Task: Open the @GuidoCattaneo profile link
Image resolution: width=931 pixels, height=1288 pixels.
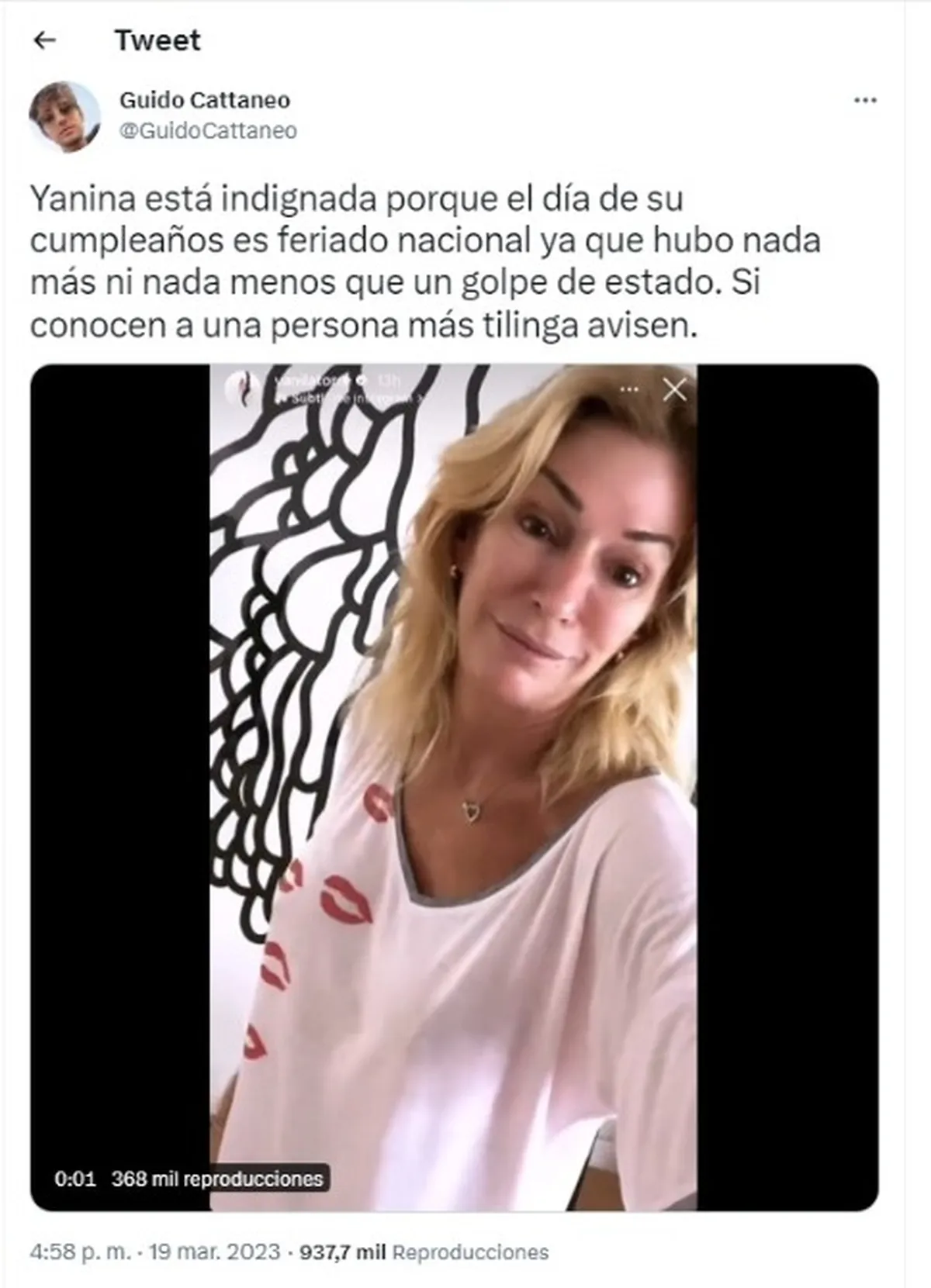Action: (208, 131)
